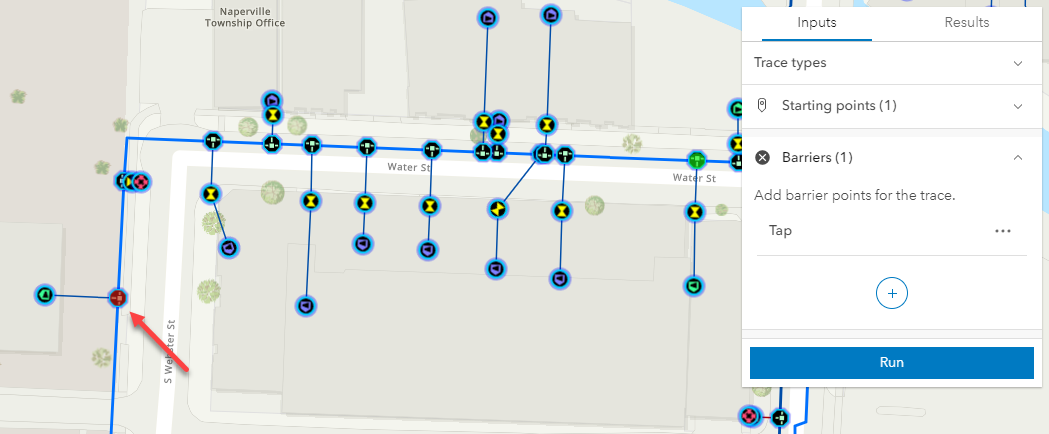
Task: Collapse the Barriers section
Action: 1018,158
